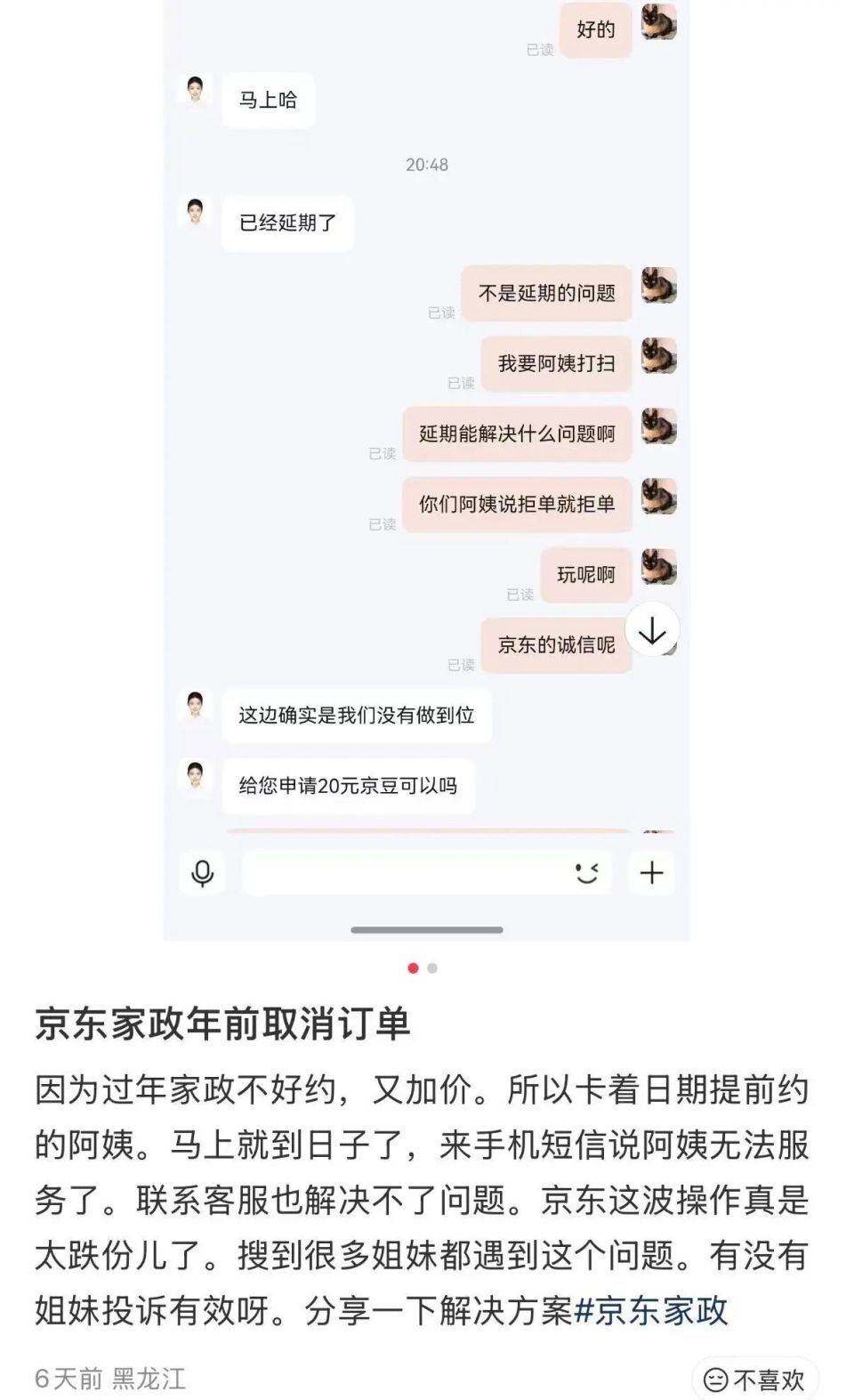Tap the microphone icon for voice input

pos(204,873)
